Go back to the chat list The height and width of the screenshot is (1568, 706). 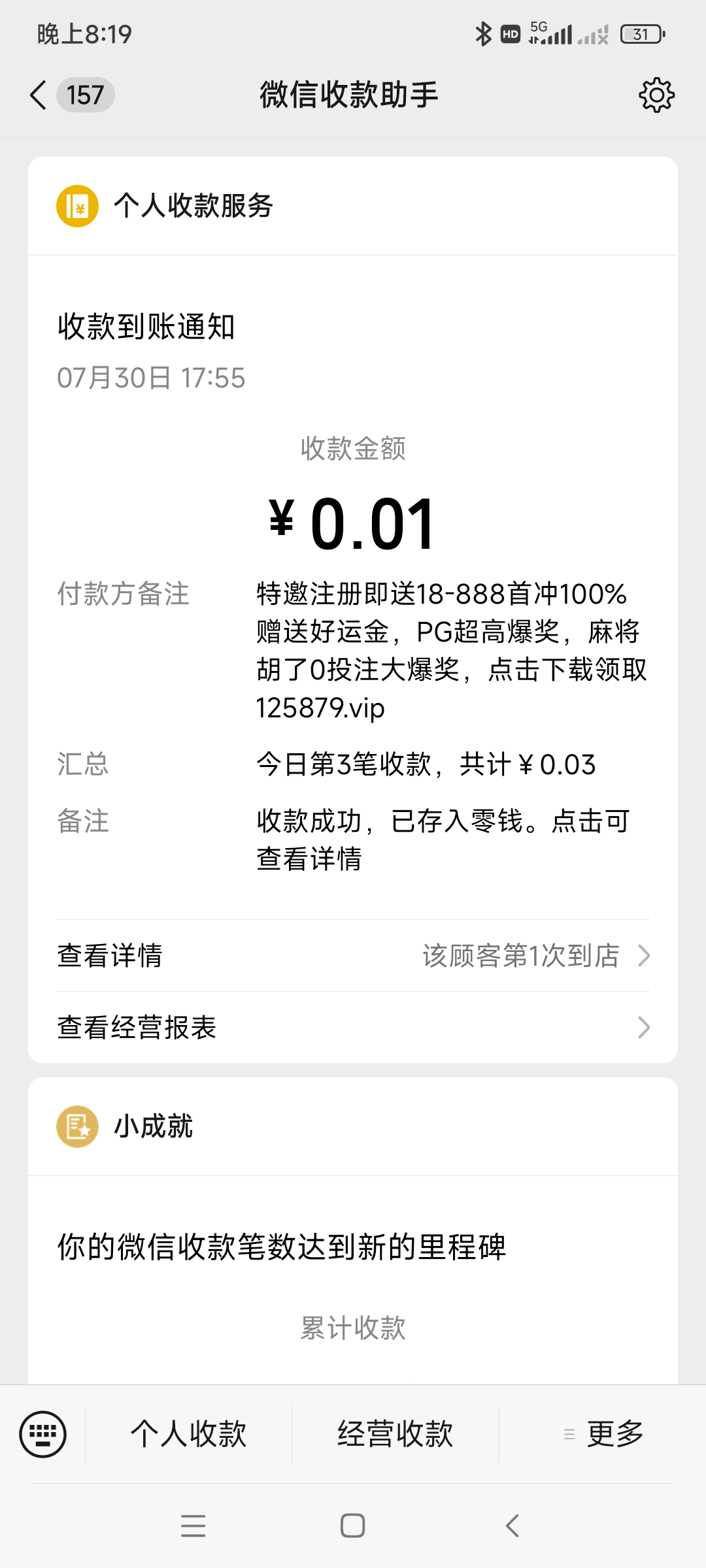point(39,95)
